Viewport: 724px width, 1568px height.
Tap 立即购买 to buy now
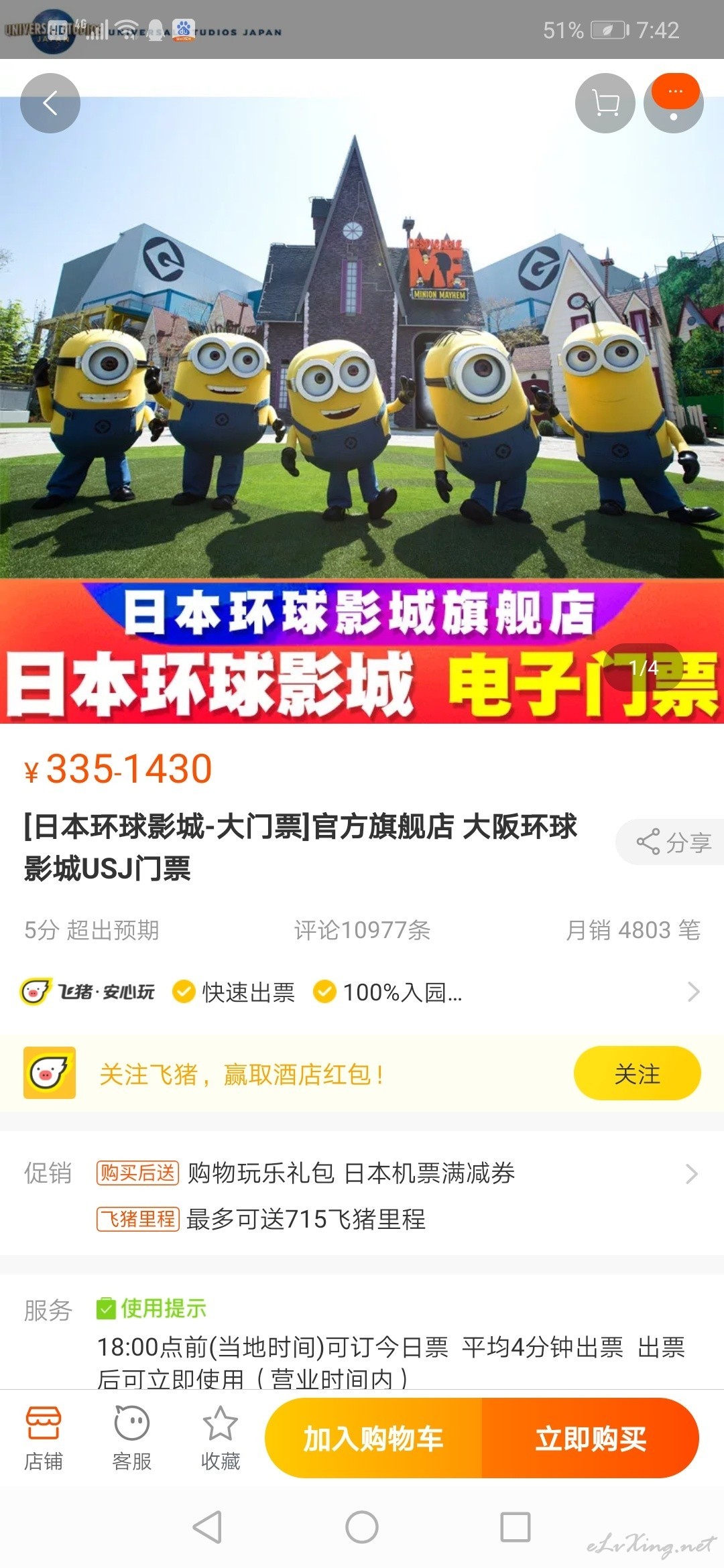(591, 1438)
